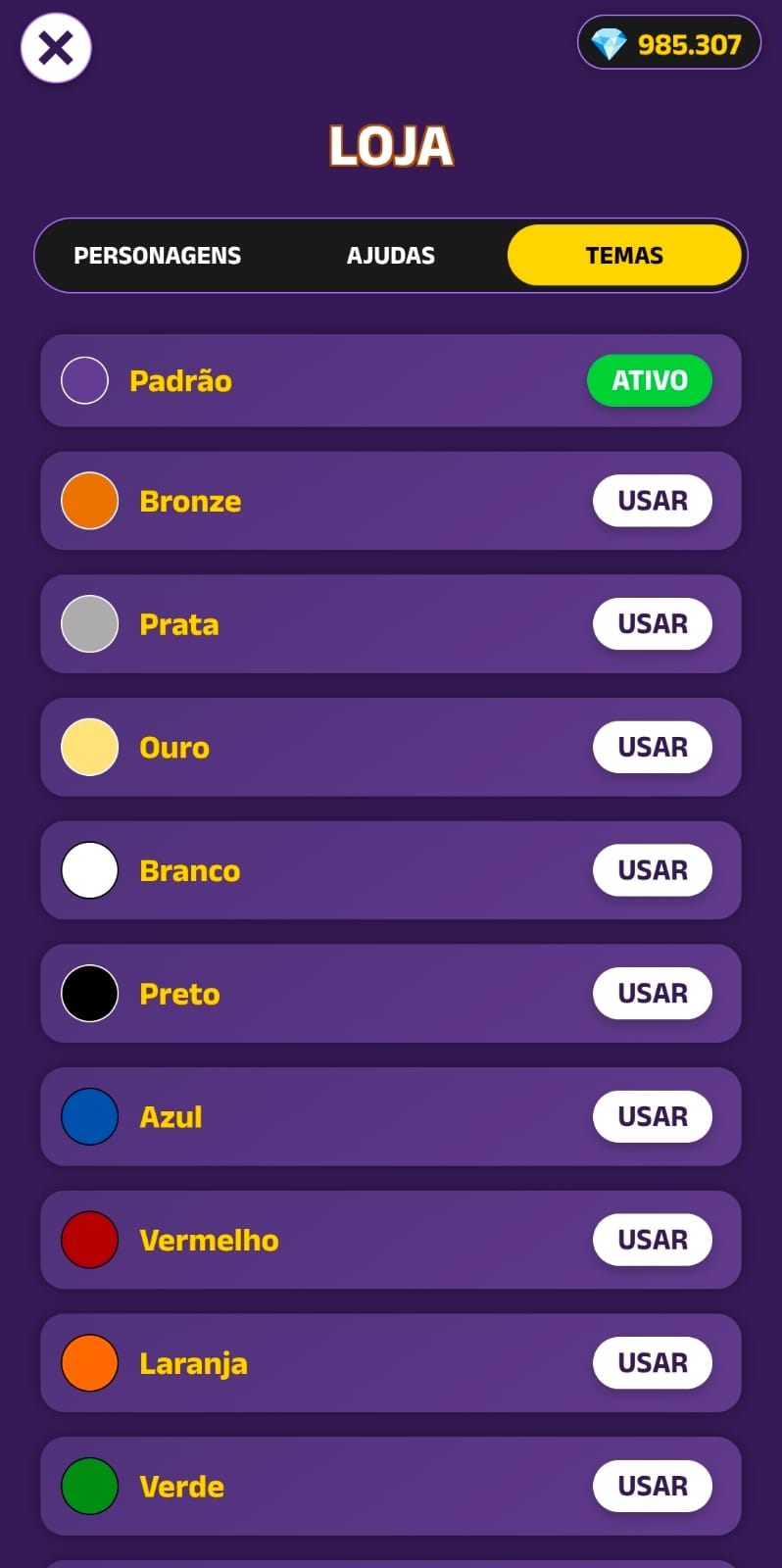Select the TEMAS tab
The width and height of the screenshot is (782, 1568).
click(624, 255)
